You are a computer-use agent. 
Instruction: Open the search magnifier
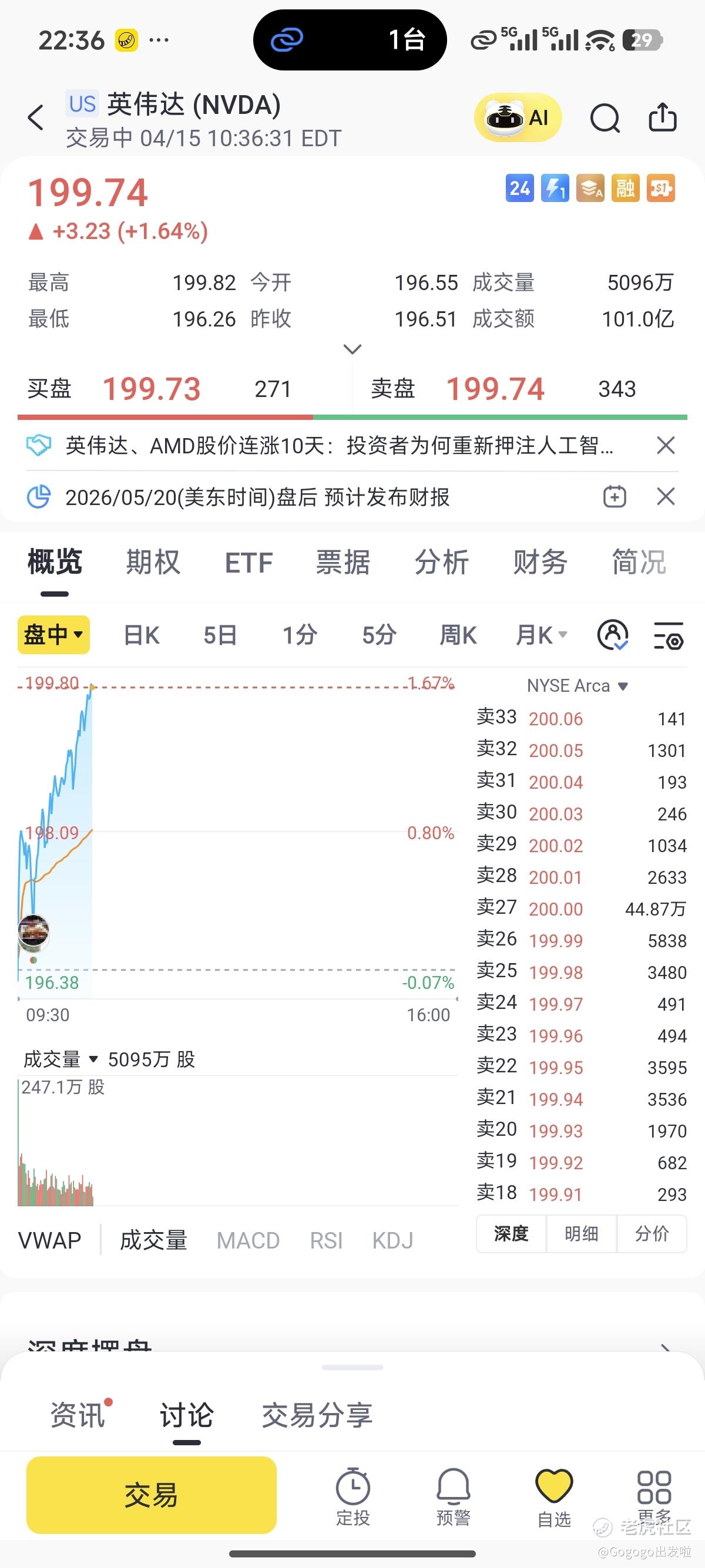[x=605, y=117]
